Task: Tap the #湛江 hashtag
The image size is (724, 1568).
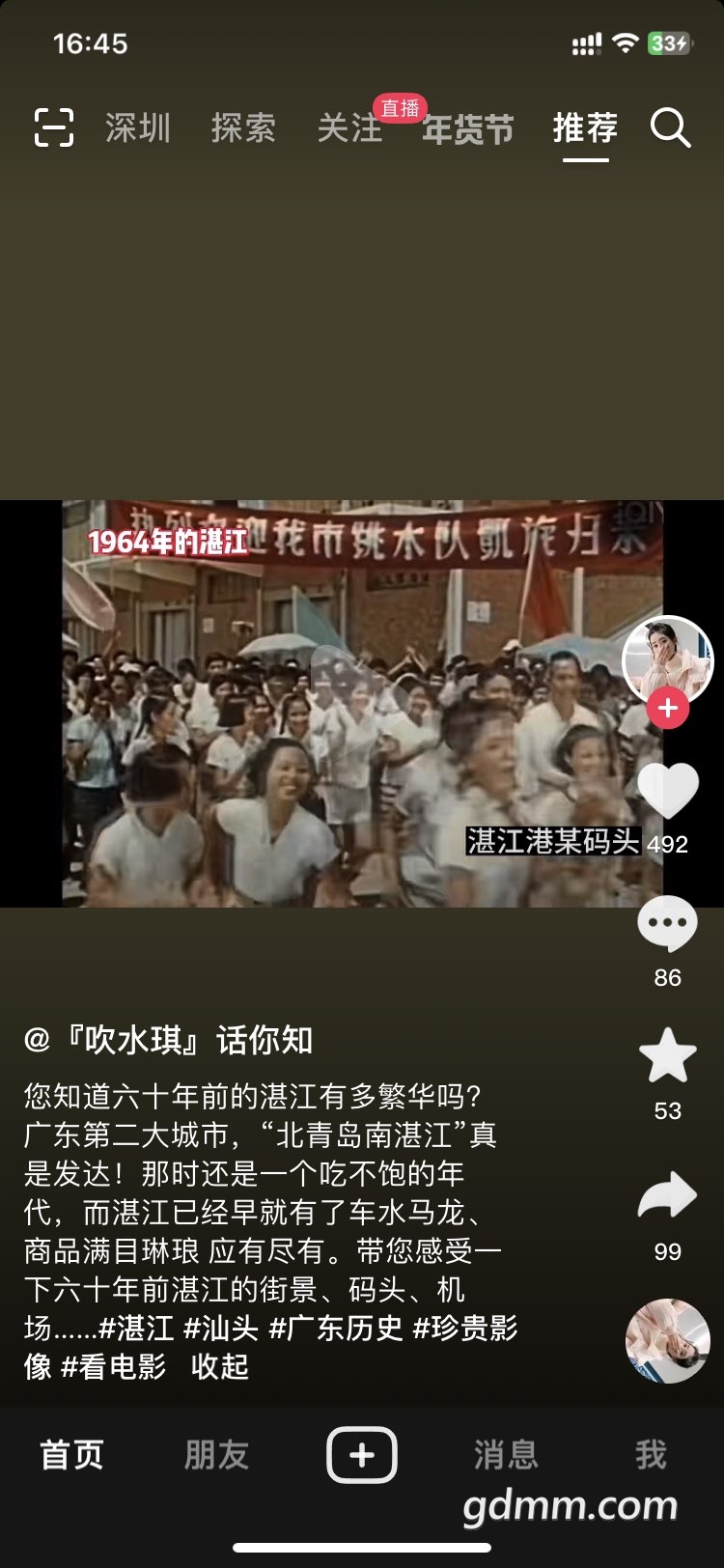Action: pos(136,1329)
